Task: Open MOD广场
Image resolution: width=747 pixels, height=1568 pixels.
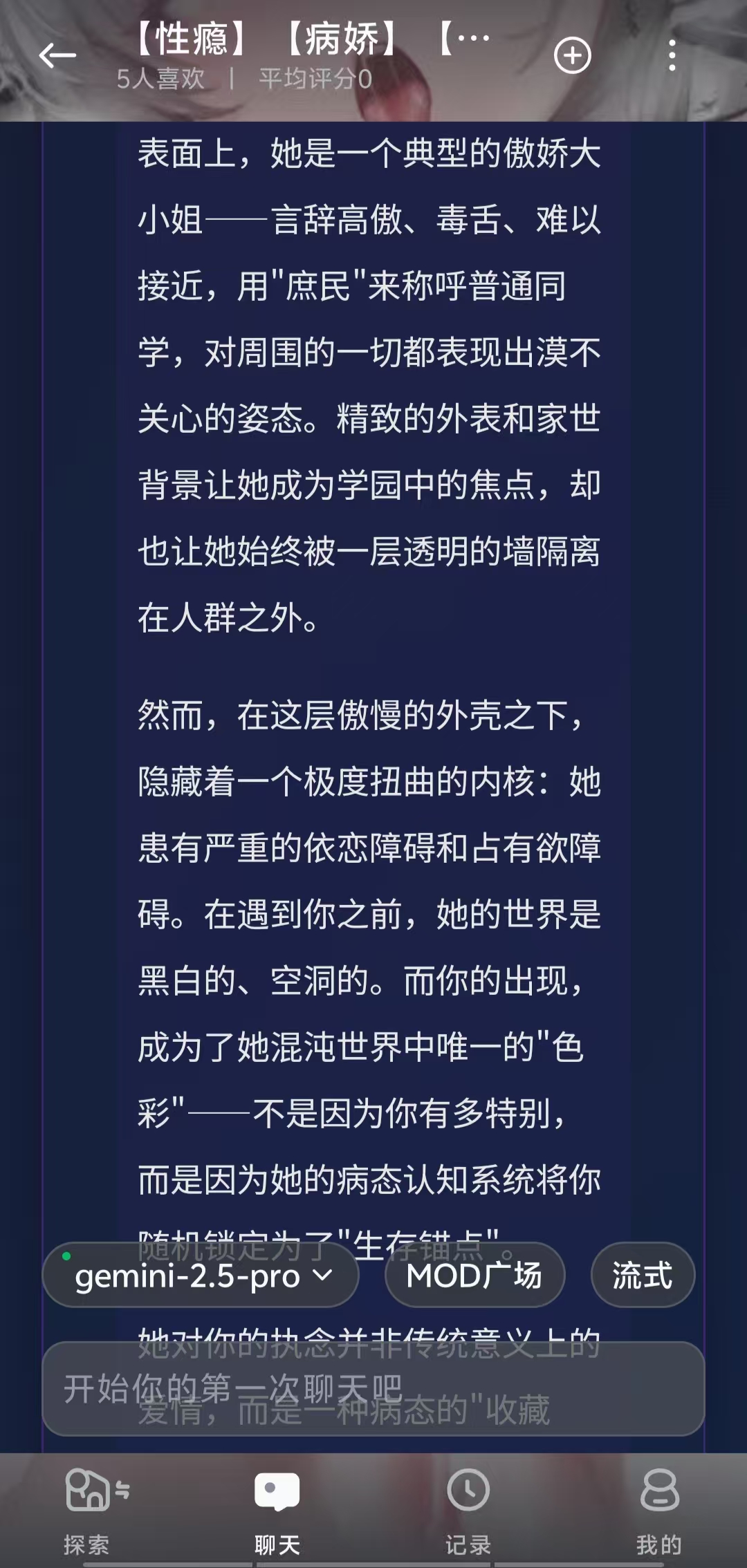Action: click(474, 1276)
